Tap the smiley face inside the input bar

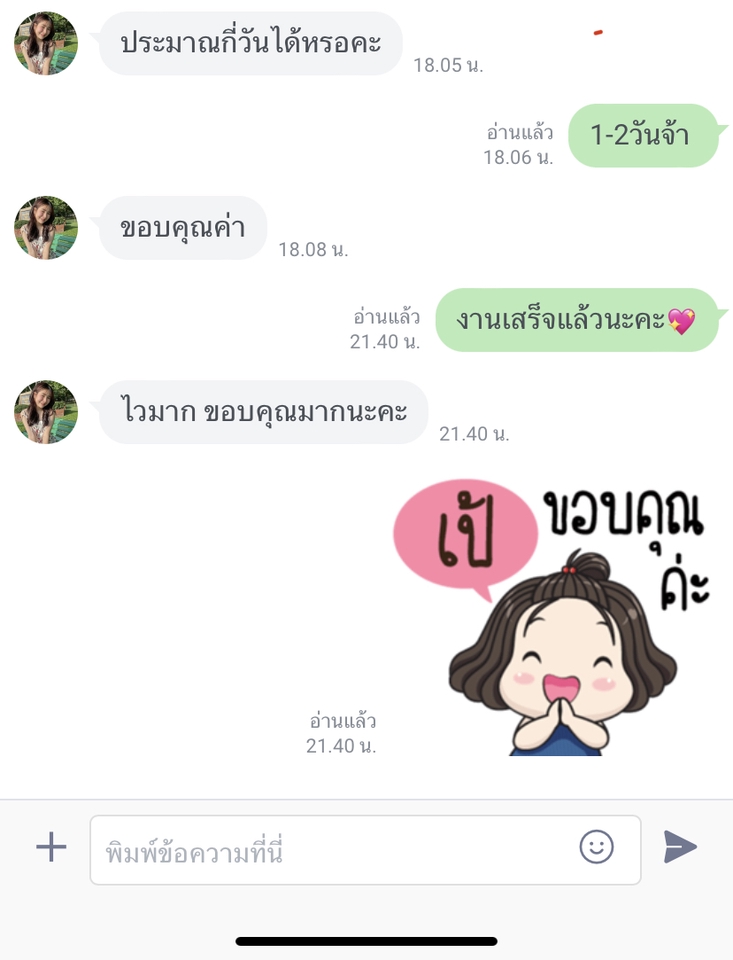(x=597, y=846)
